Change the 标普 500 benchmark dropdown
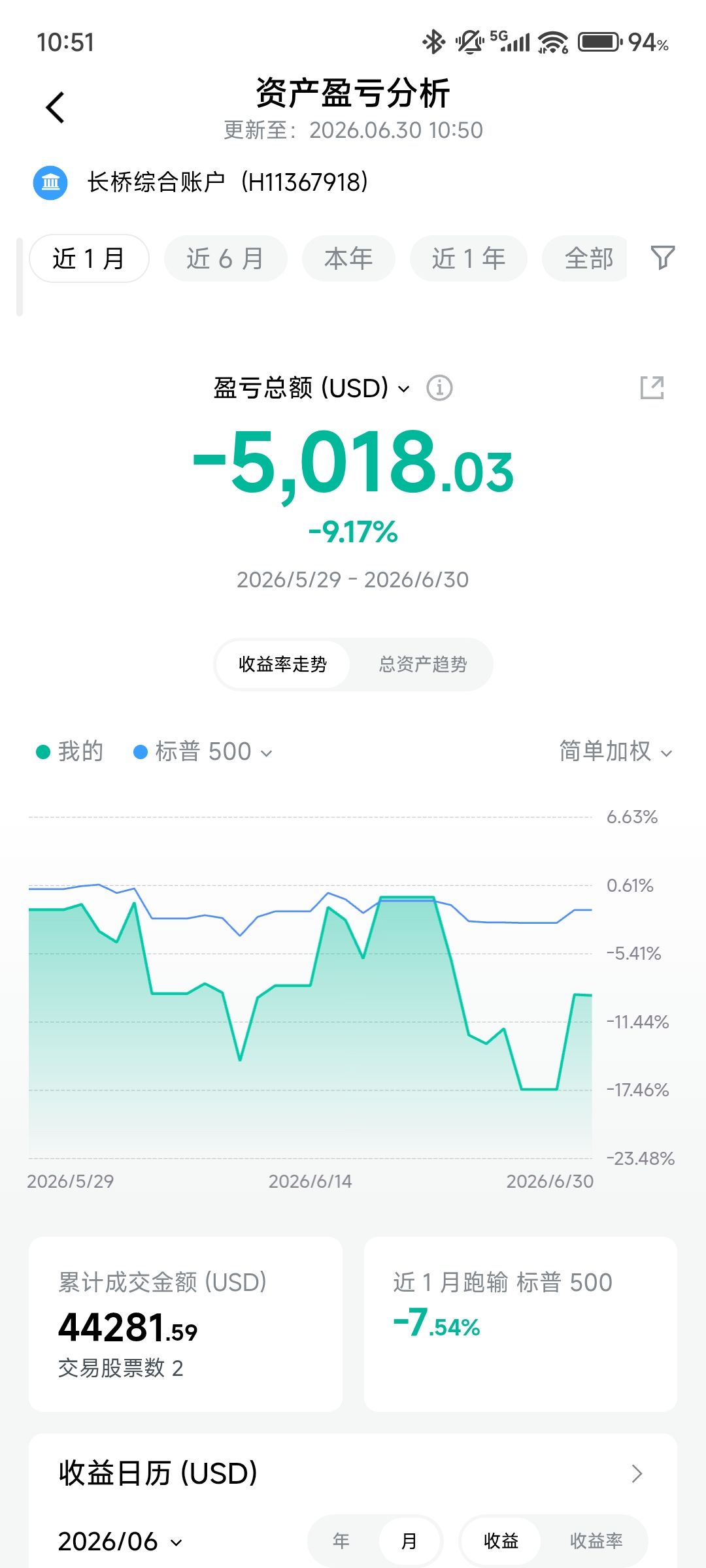 203,752
